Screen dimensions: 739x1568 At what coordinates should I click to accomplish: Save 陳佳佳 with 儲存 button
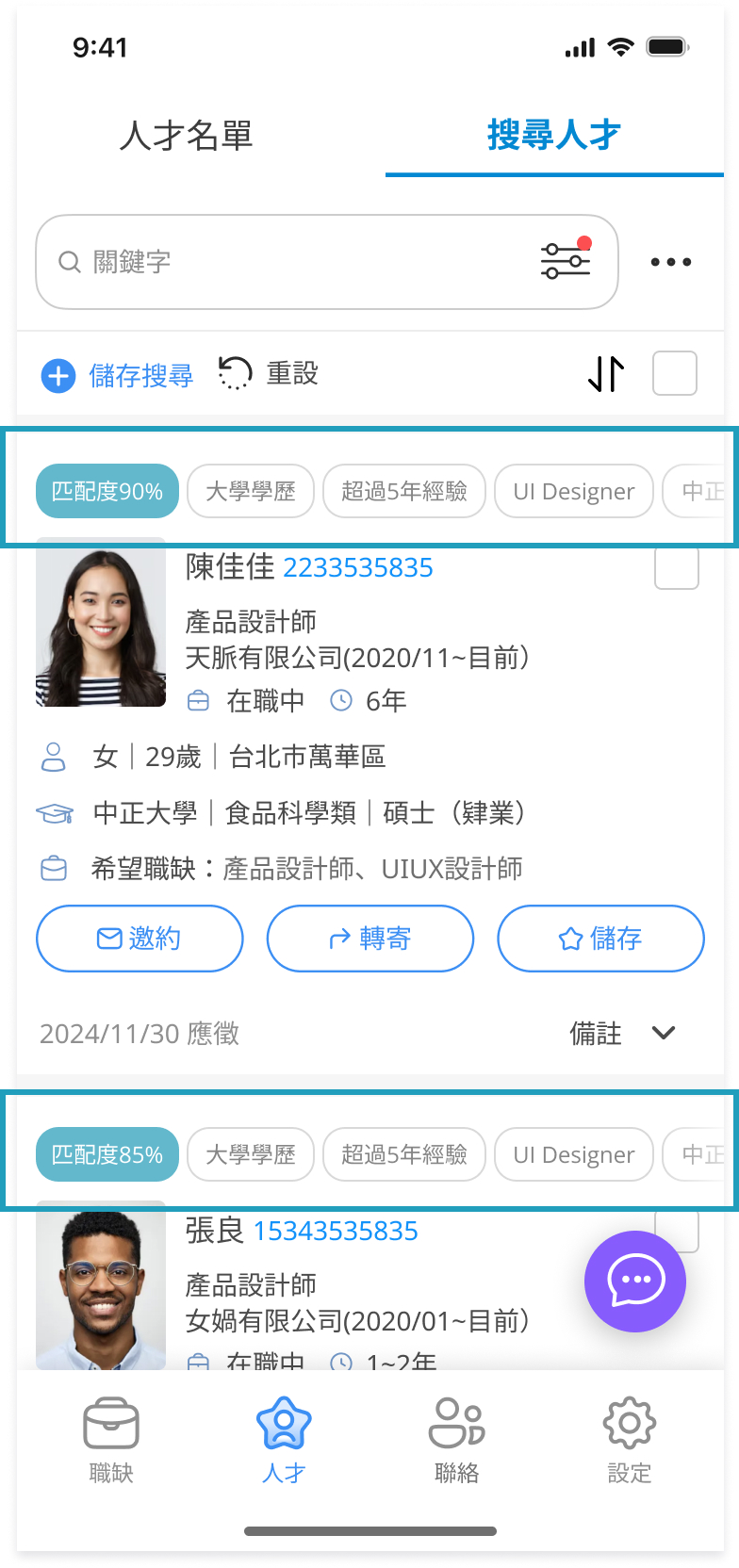600,939
